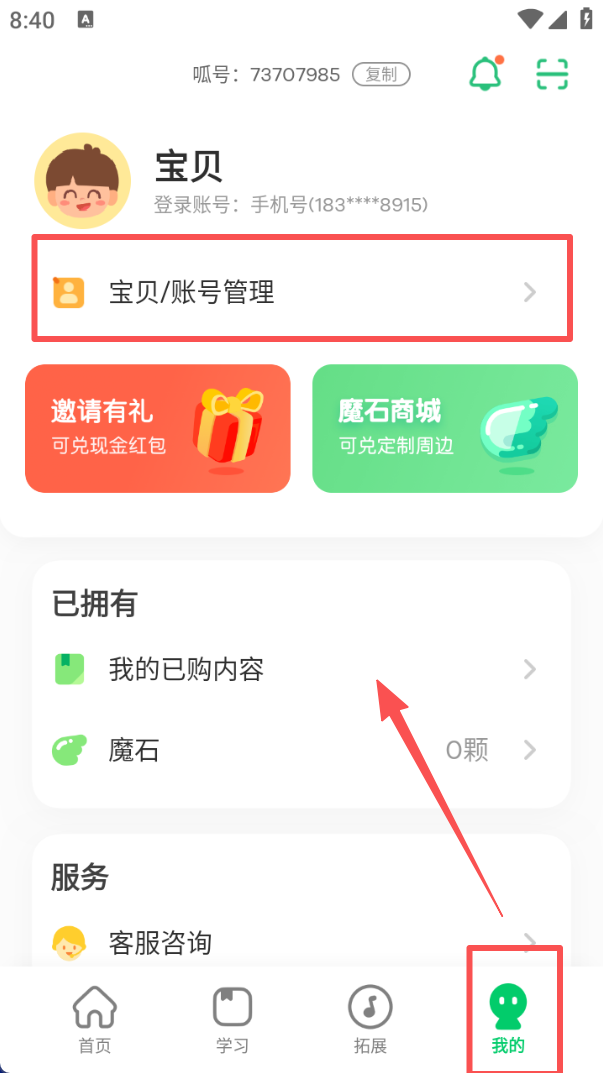This screenshot has width=603, height=1073.
Task: Open the 邀请有礼 invite card
Action: pyautogui.click(x=158, y=428)
